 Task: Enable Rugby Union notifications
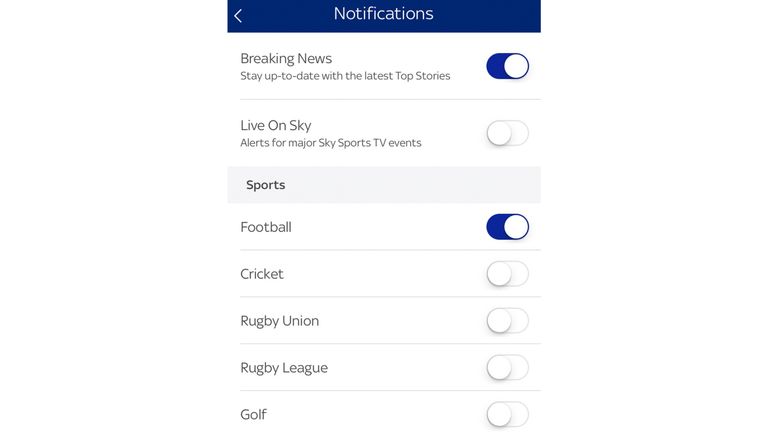pyautogui.click(x=507, y=321)
